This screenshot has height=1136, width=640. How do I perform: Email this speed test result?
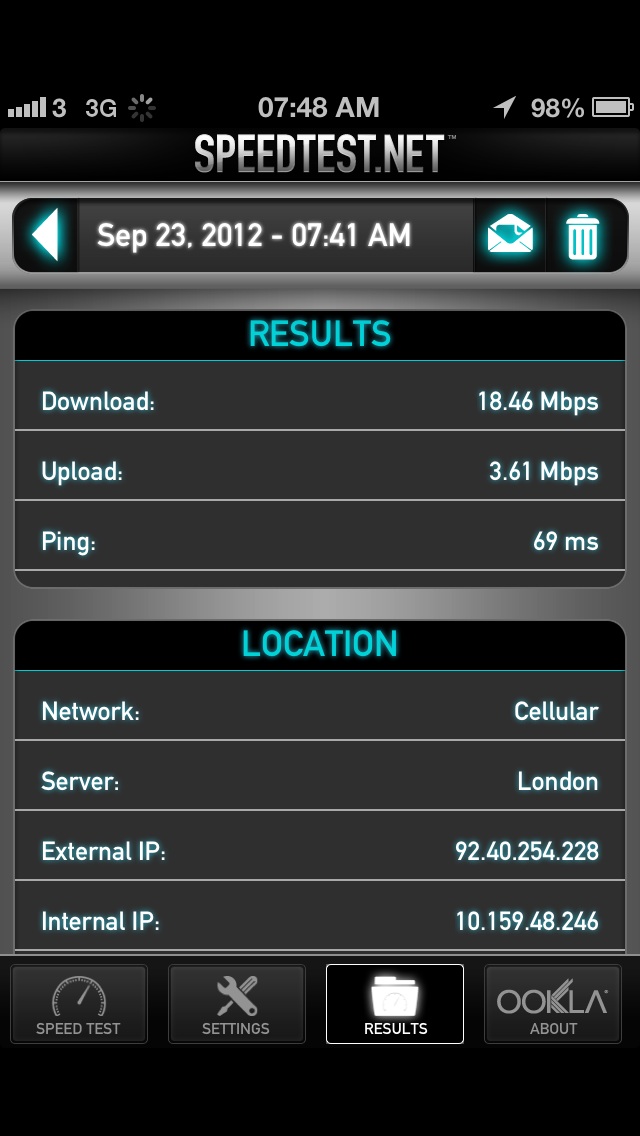[x=510, y=236]
